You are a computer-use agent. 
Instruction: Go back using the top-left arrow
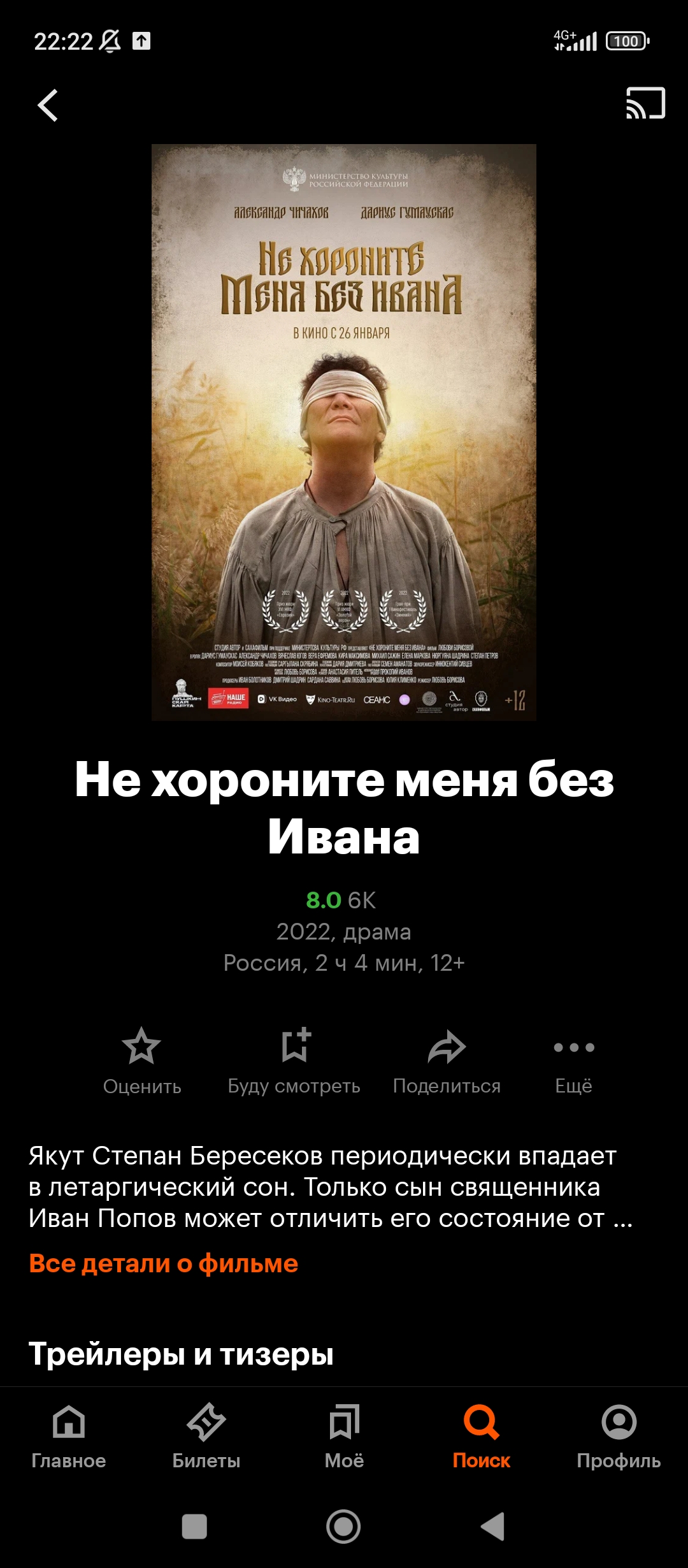pos(48,105)
